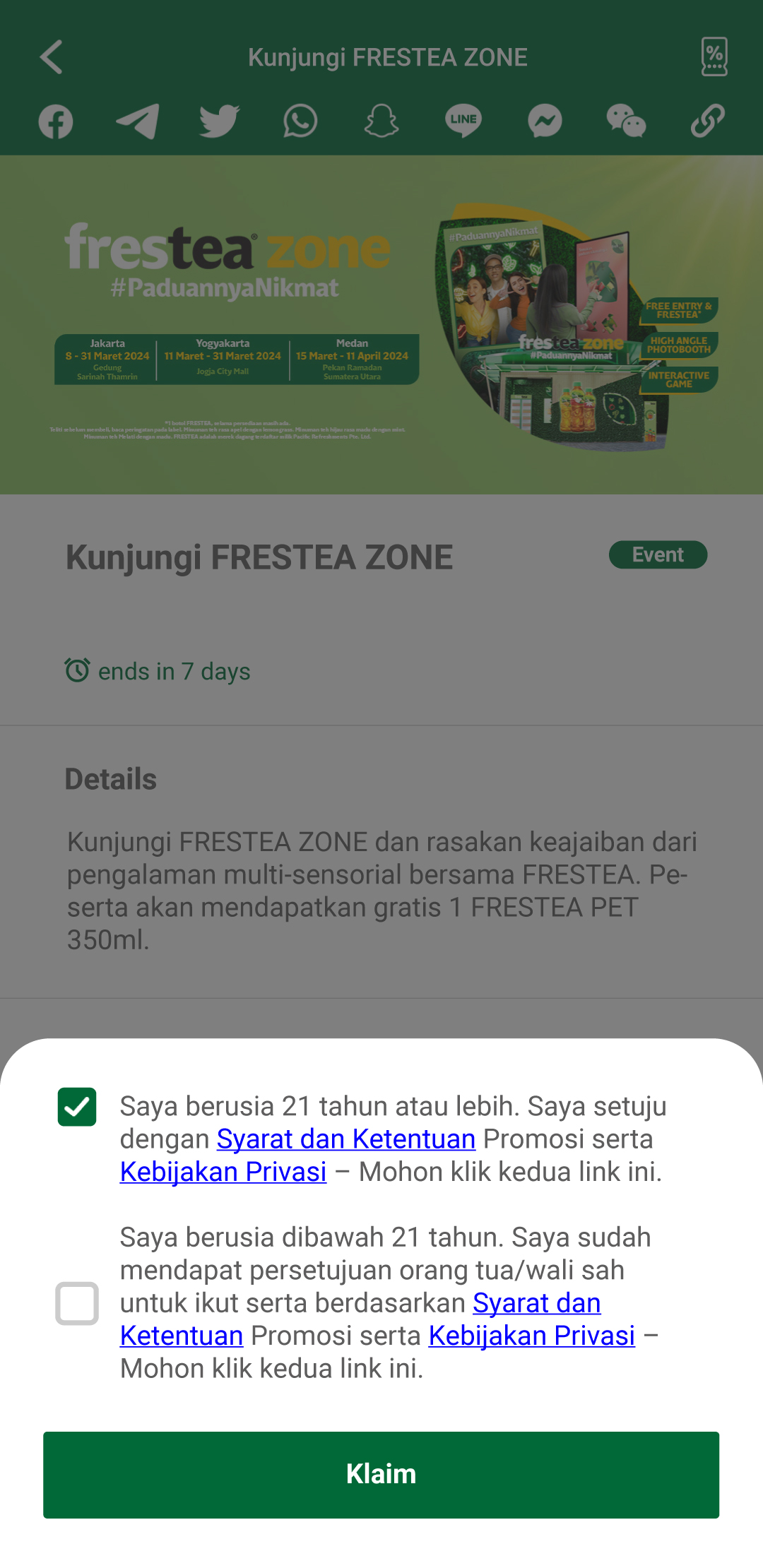Open Kebijakan Privasi in the first statement
The width and height of the screenshot is (763, 1568).
click(x=223, y=1172)
